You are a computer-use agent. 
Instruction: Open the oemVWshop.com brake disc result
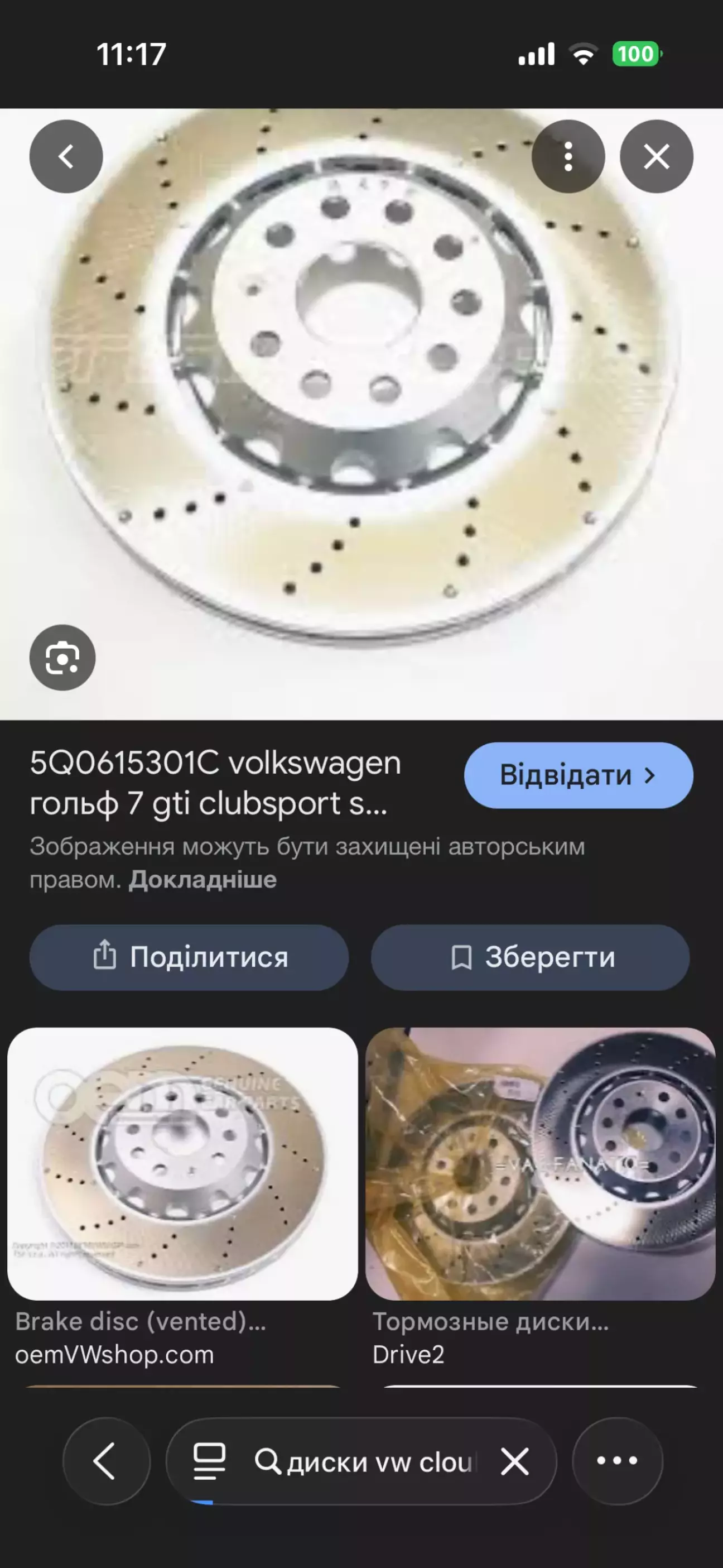click(182, 1164)
